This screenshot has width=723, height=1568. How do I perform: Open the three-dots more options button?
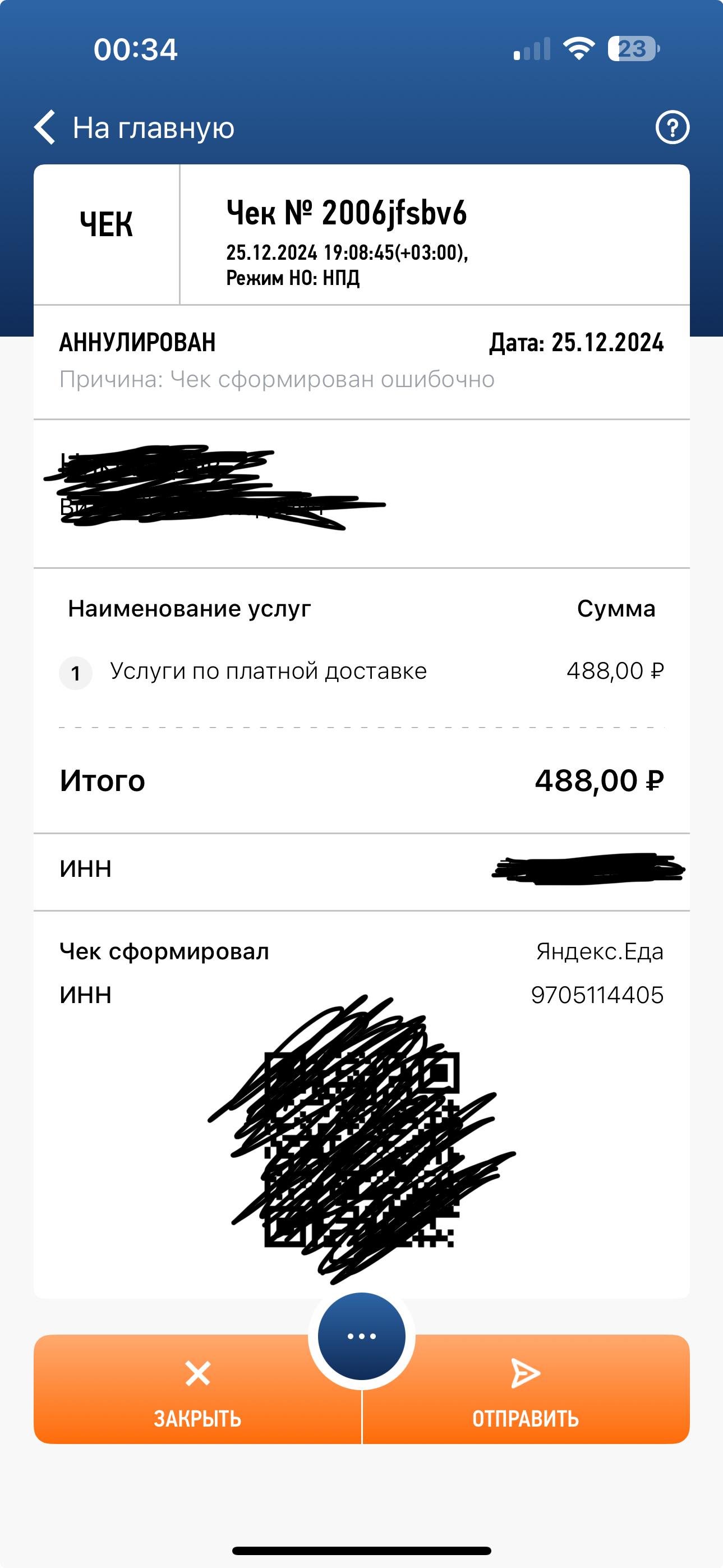[361, 1336]
